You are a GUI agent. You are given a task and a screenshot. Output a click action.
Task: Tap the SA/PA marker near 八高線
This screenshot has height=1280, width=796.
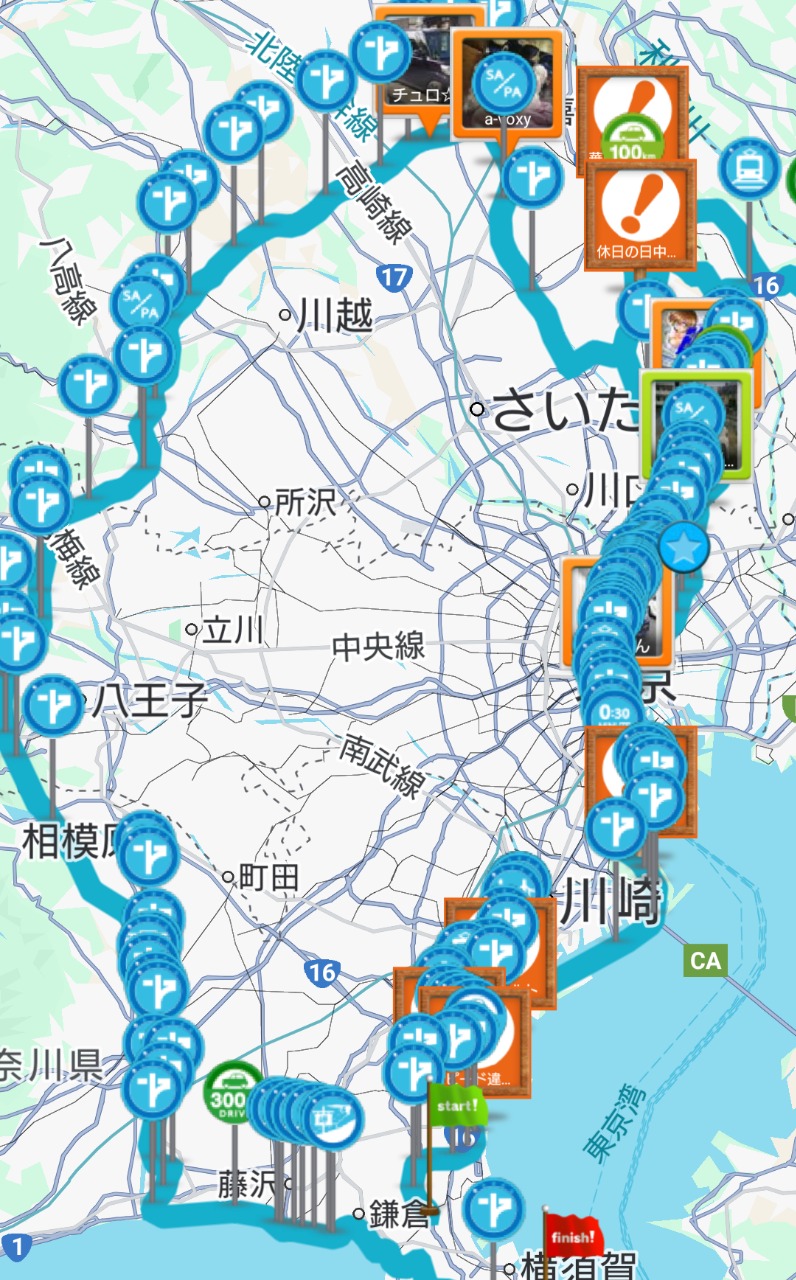139,300
